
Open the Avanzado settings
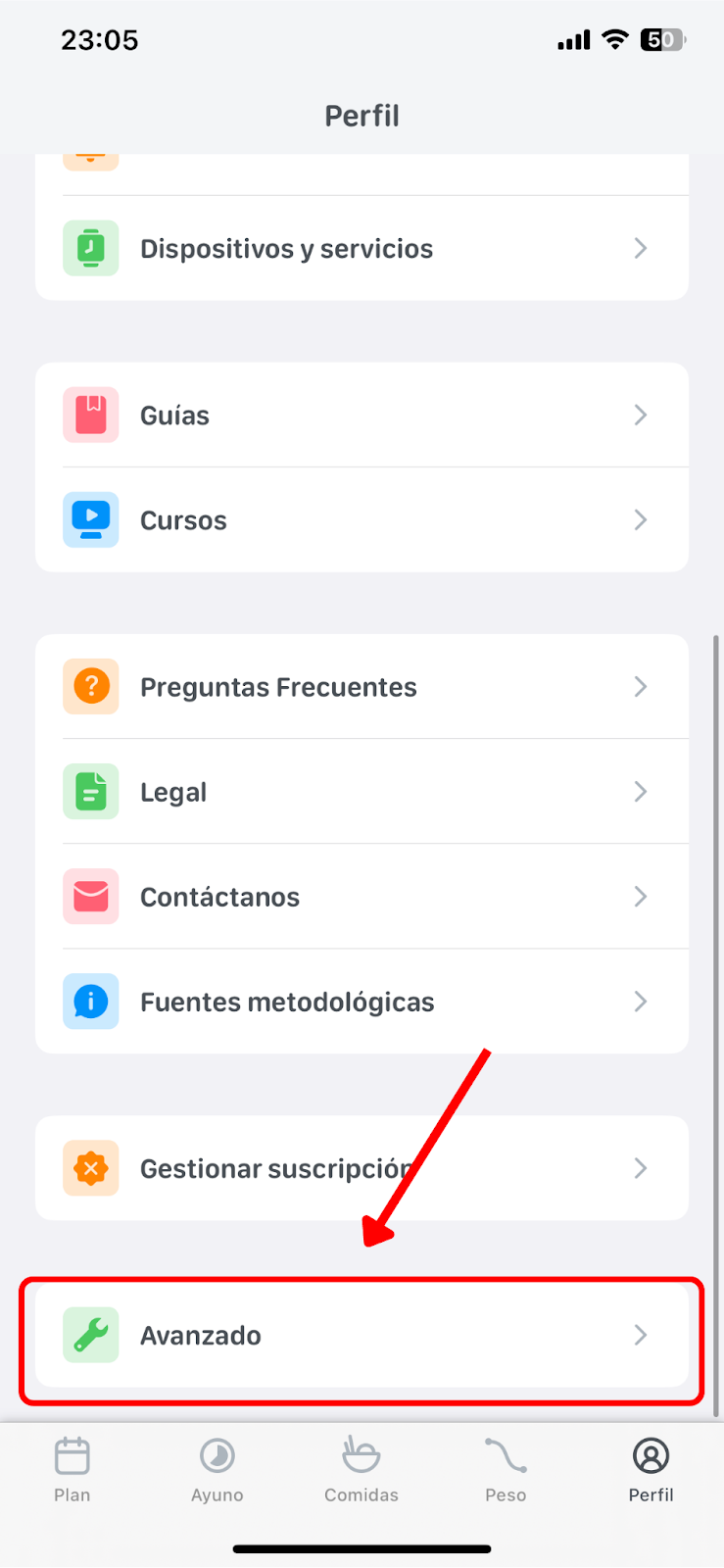(362, 1335)
